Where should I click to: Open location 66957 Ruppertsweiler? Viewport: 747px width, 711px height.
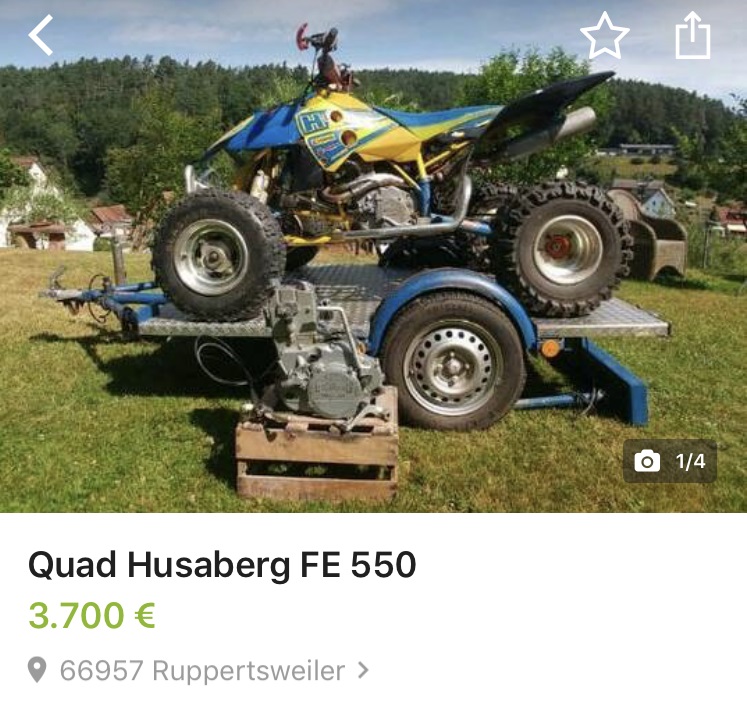tap(200, 670)
